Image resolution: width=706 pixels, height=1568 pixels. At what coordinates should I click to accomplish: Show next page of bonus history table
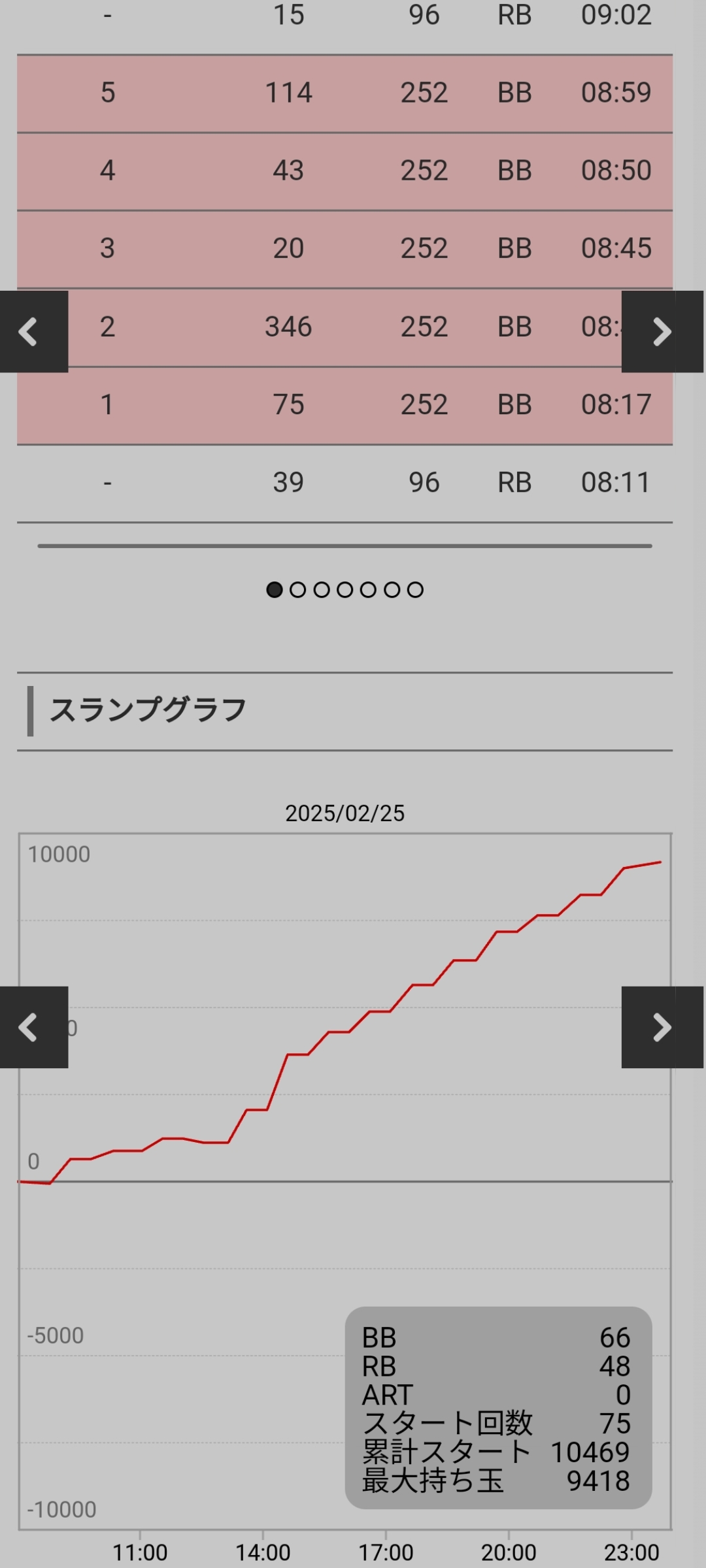point(662,331)
